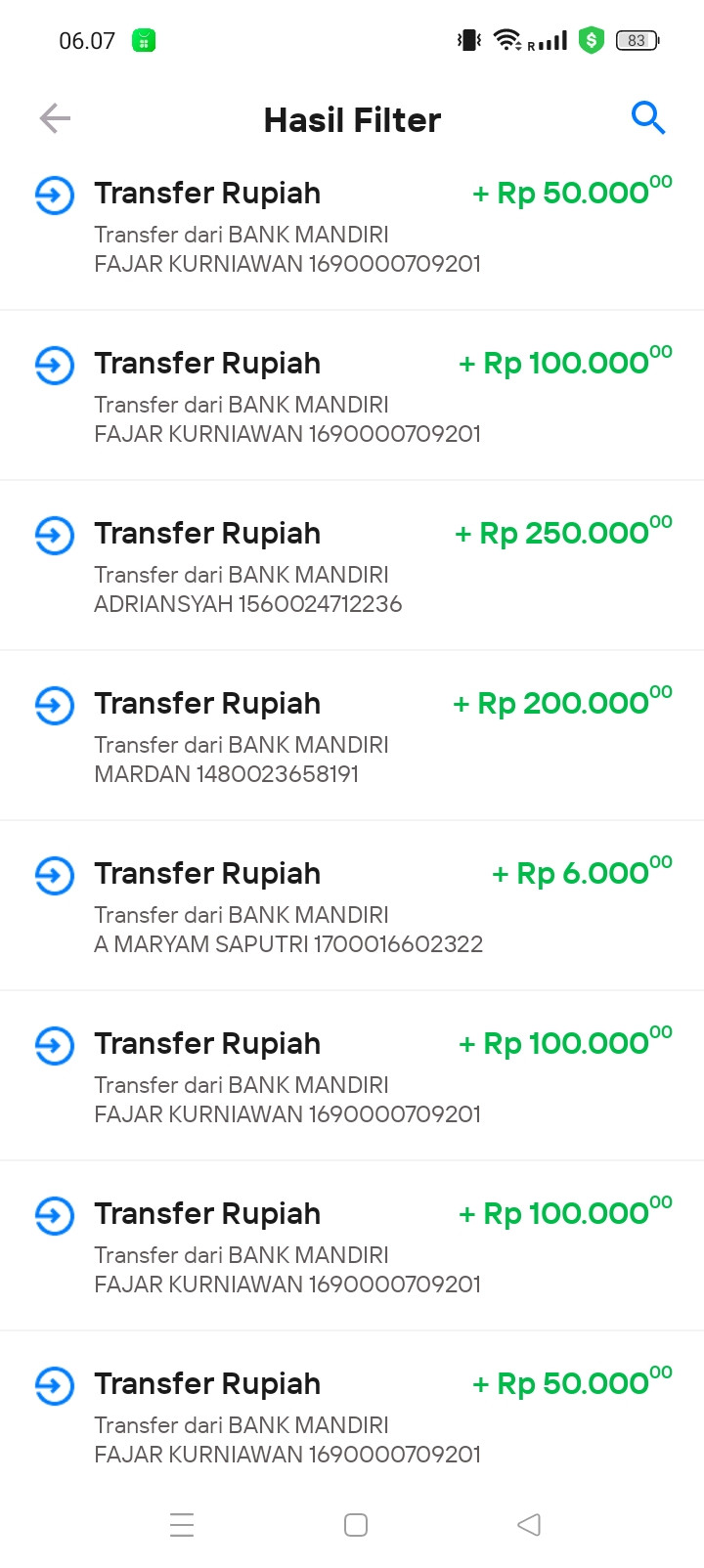
Task: Open the Rp 250.000 transfer from ADRIANSYAH
Action: (x=352, y=566)
